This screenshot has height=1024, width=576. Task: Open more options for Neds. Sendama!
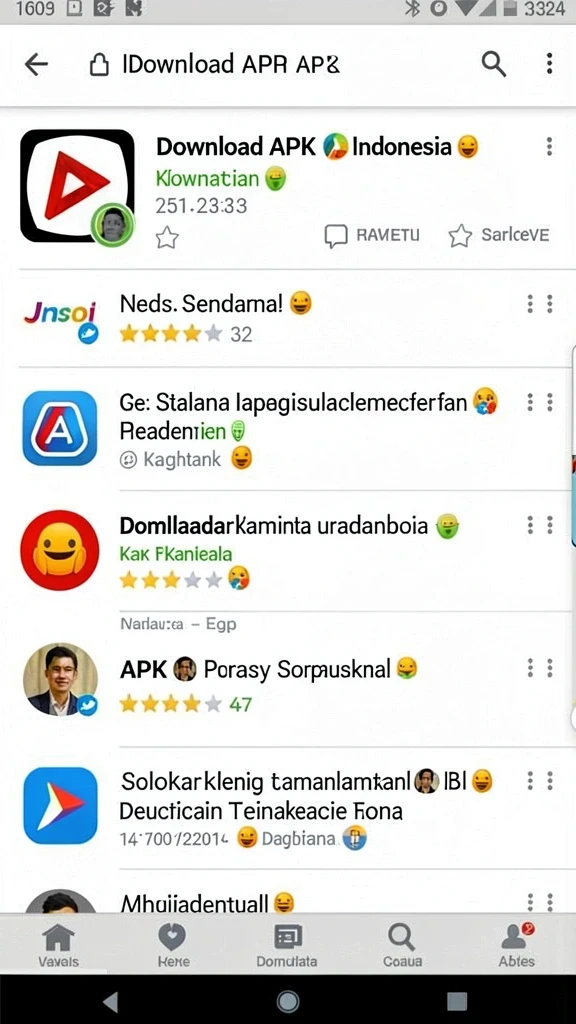tap(540, 304)
